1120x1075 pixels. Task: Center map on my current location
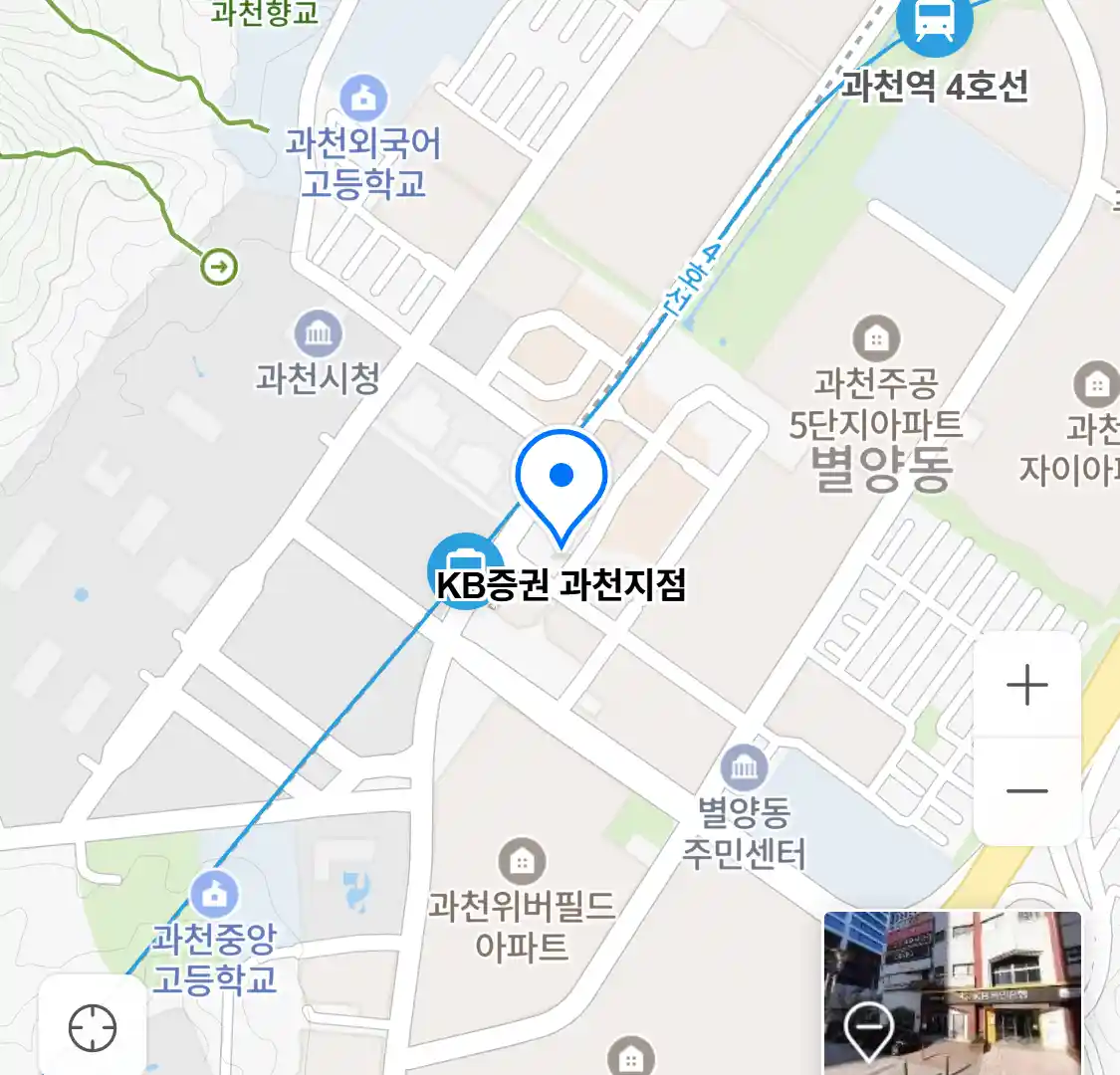click(93, 1027)
